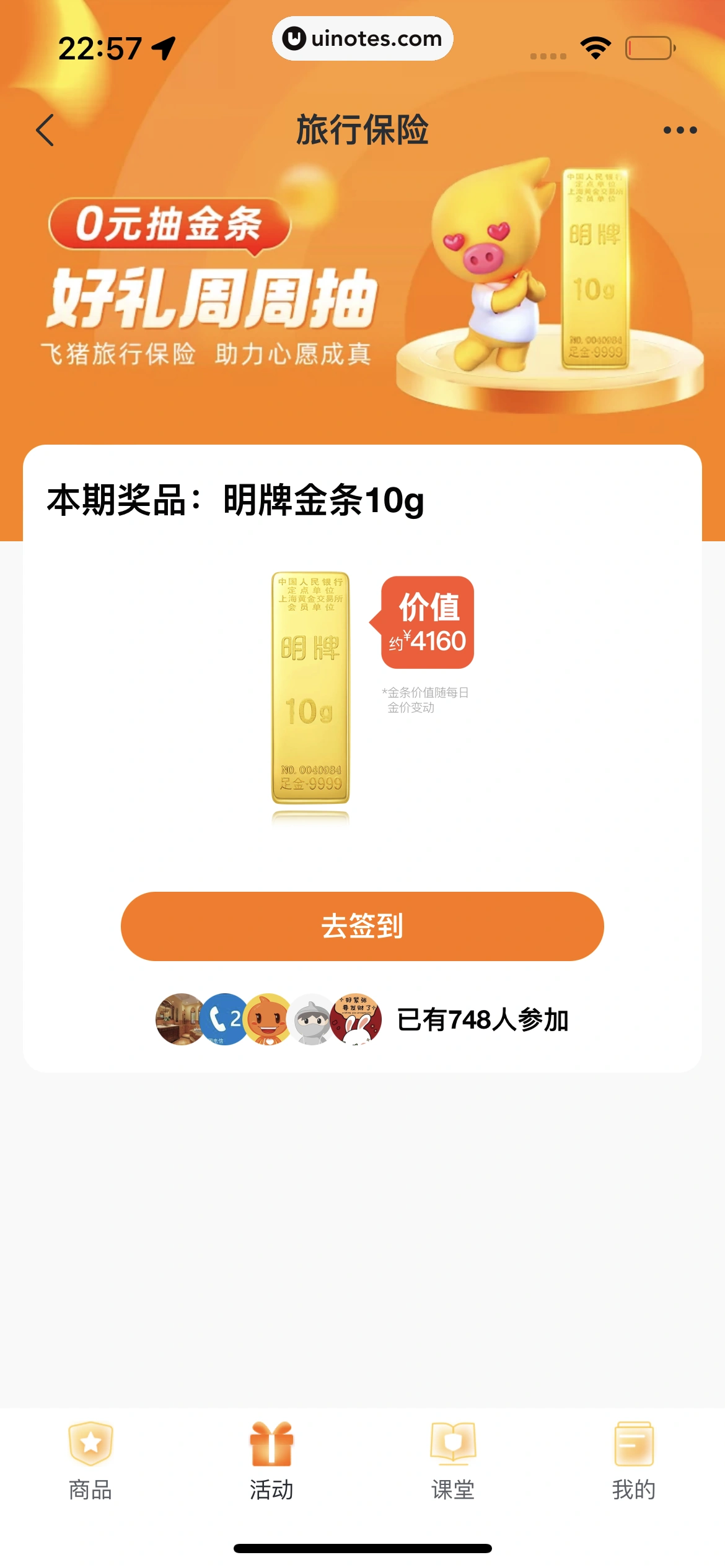The image size is (725, 1568).
Task: Switch to the 活动 tab
Action: point(271,1461)
